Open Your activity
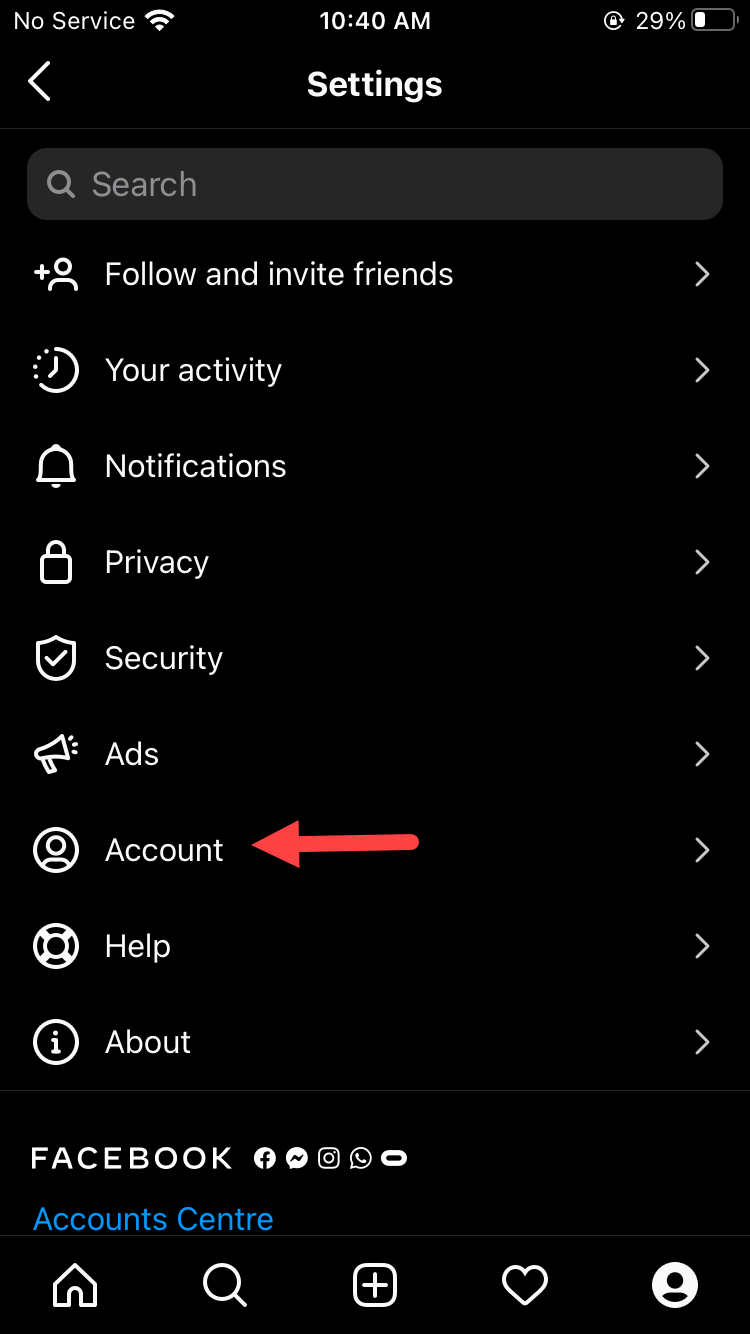Viewport: 750px width, 1334px height. click(x=193, y=370)
